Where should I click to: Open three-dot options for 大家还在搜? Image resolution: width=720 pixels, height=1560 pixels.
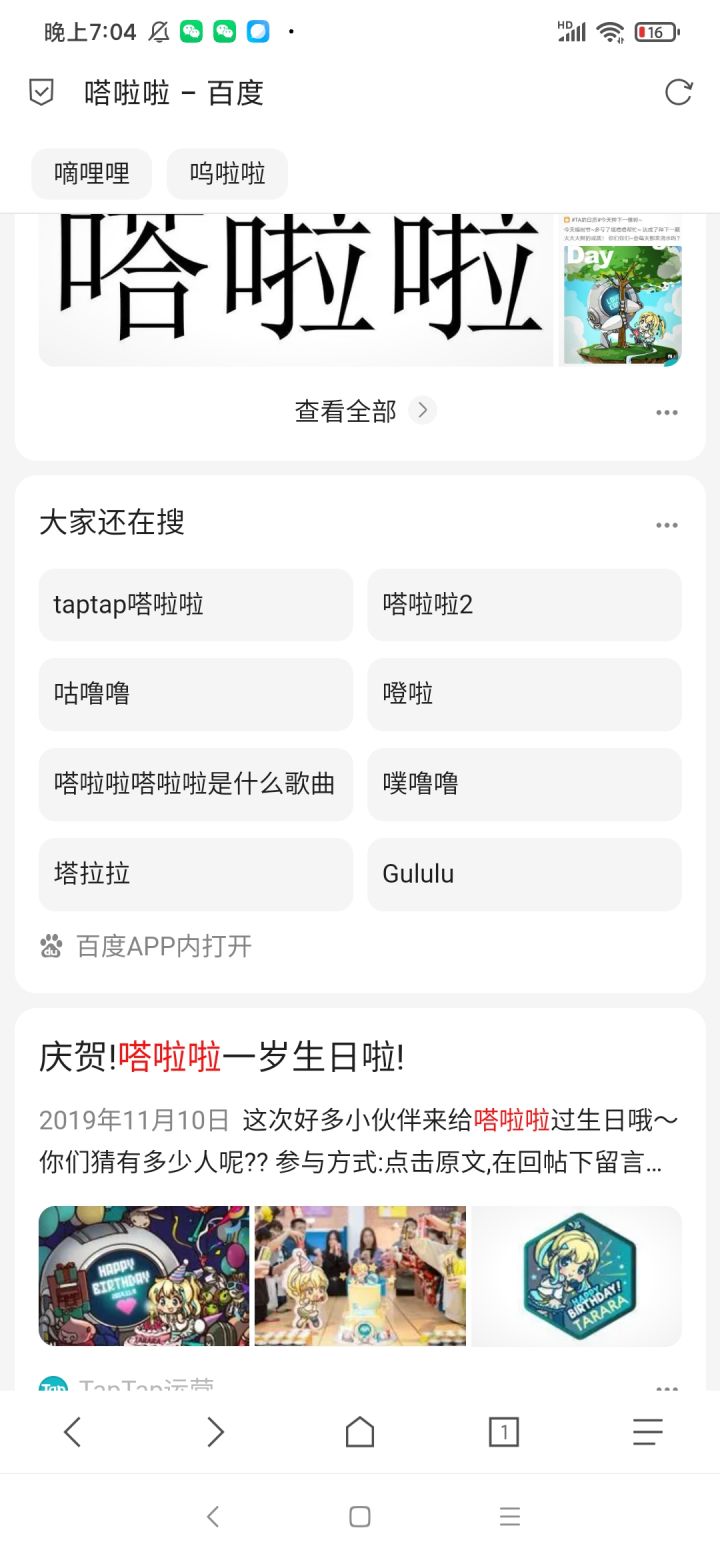pyautogui.click(x=666, y=524)
